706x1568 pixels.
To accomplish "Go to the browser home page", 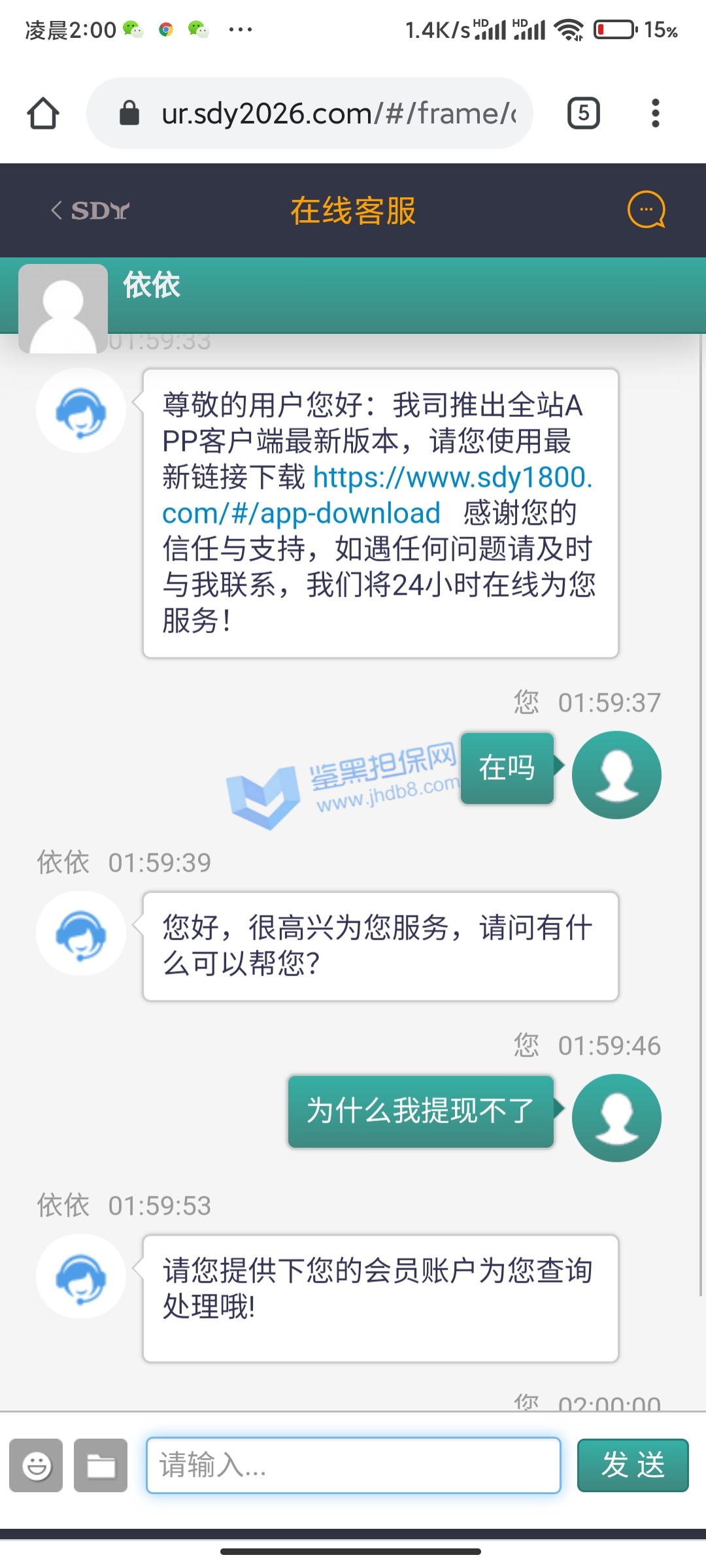I will pyautogui.click(x=43, y=113).
